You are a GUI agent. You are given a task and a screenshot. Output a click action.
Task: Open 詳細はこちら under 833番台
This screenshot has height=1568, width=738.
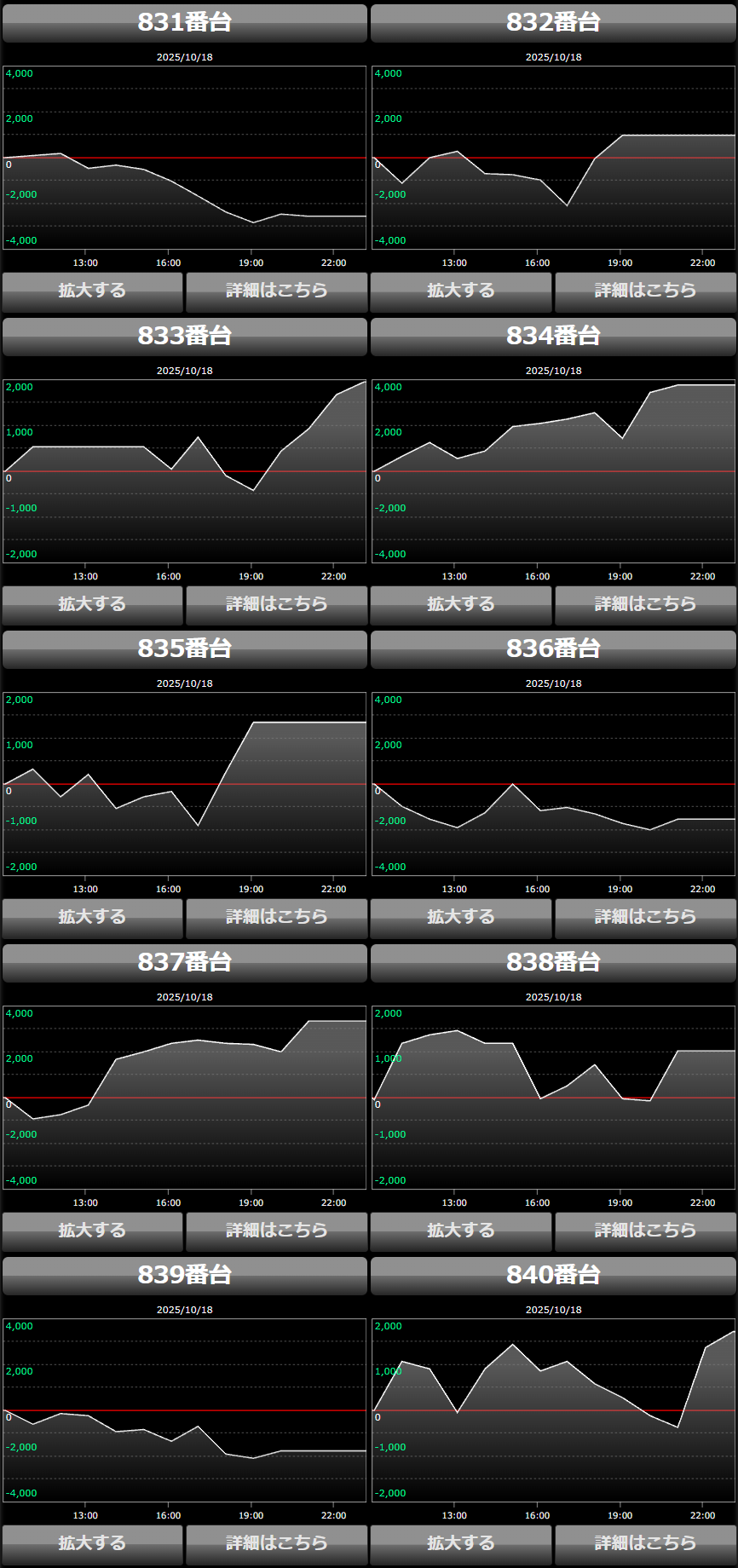pos(276,604)
